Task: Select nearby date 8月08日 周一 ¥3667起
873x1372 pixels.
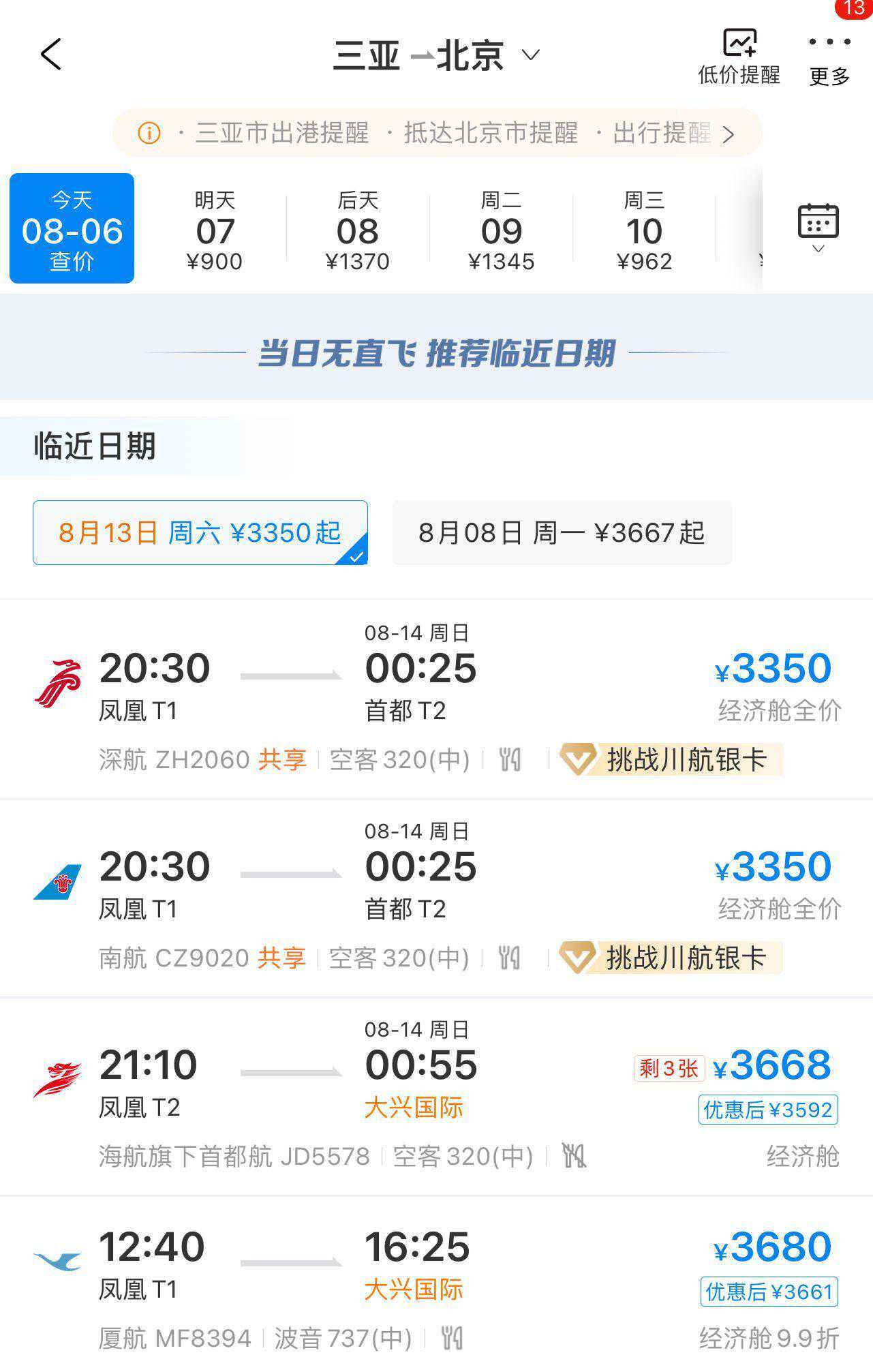Action: point(562,532)
